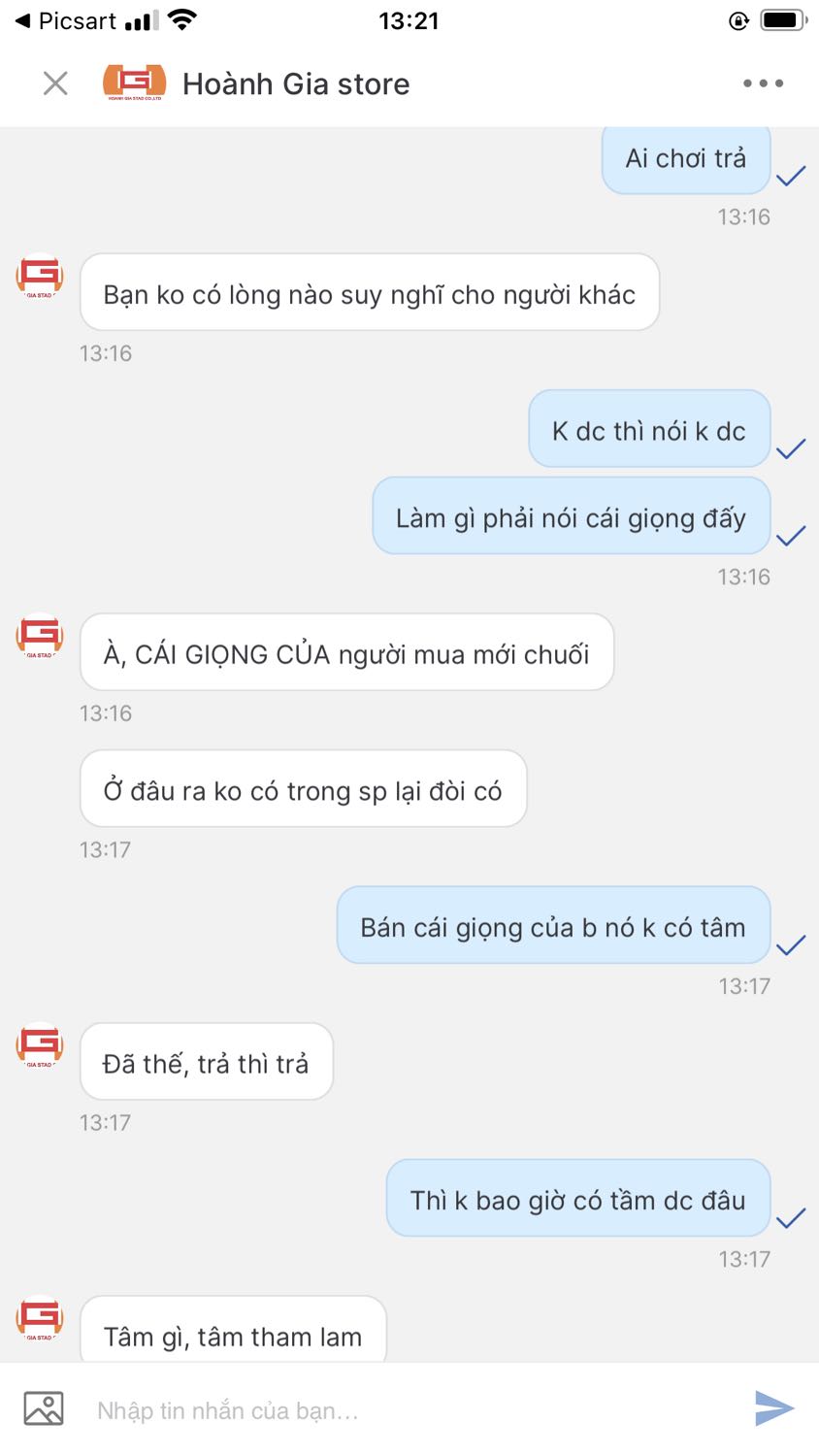Open the image attachment picker
The width and height of the screenshot is (819, 1456).
[42, 1408]
